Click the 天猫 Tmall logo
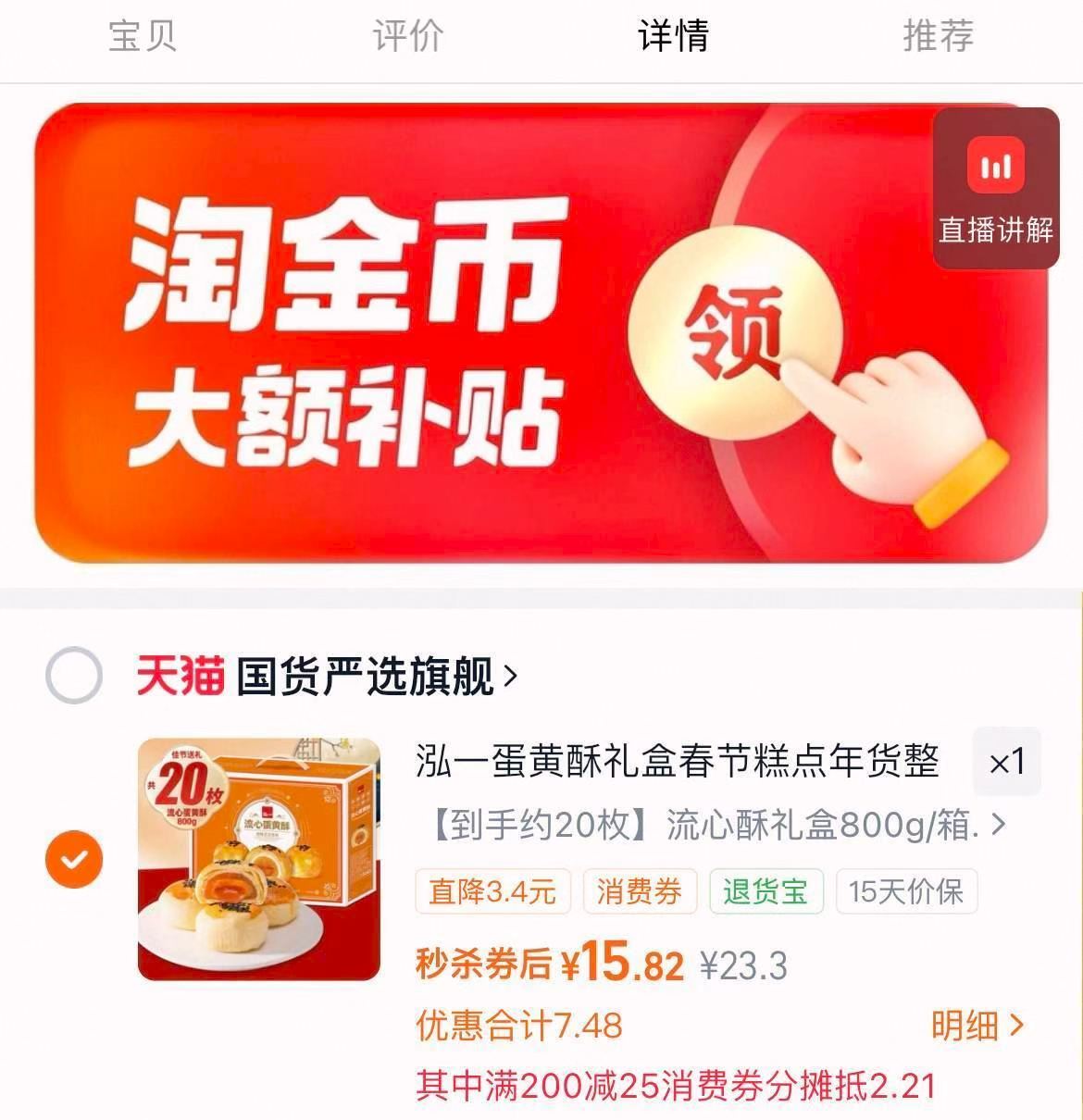 point(181,676)
